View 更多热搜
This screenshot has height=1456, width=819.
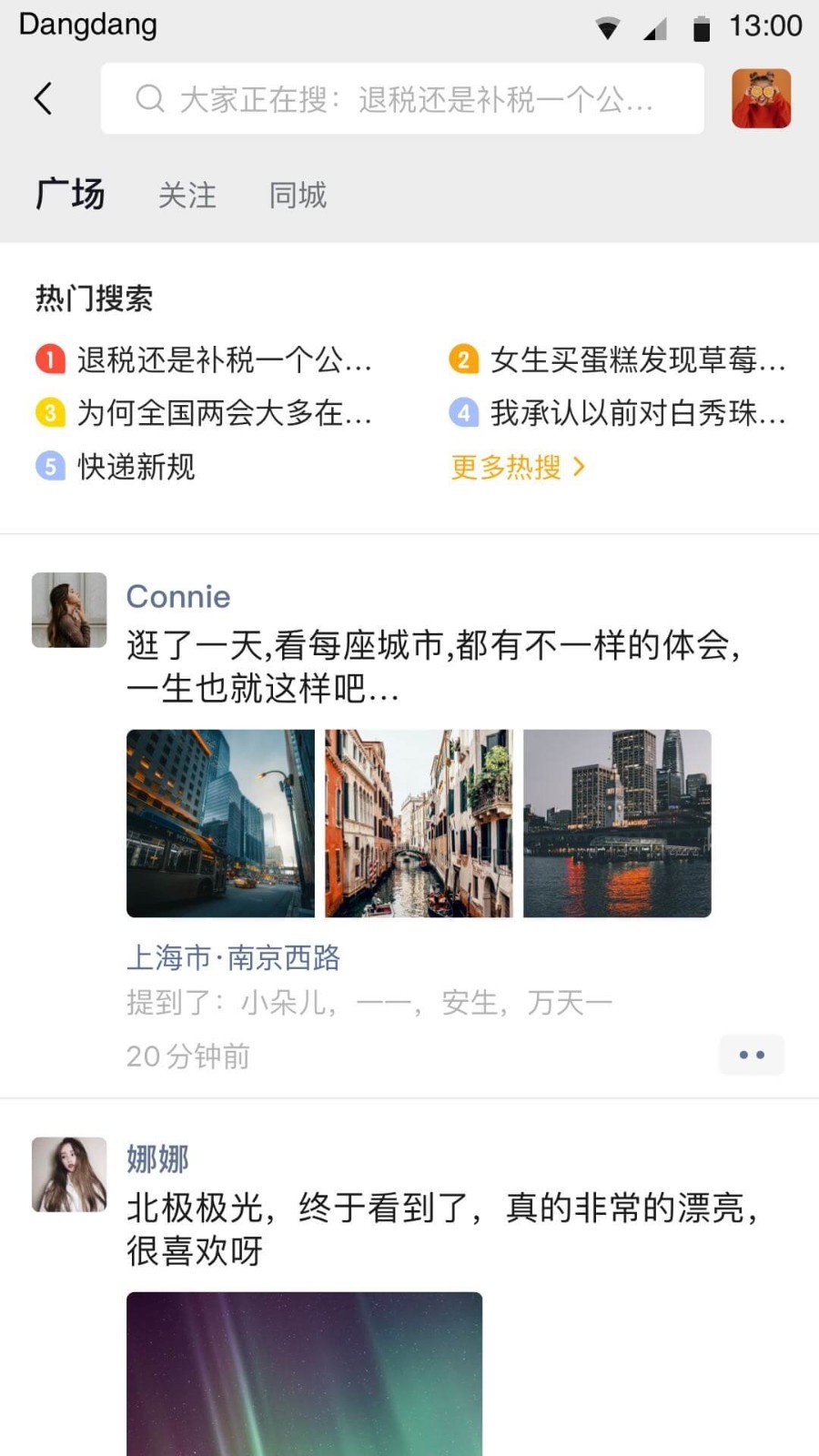518,467
